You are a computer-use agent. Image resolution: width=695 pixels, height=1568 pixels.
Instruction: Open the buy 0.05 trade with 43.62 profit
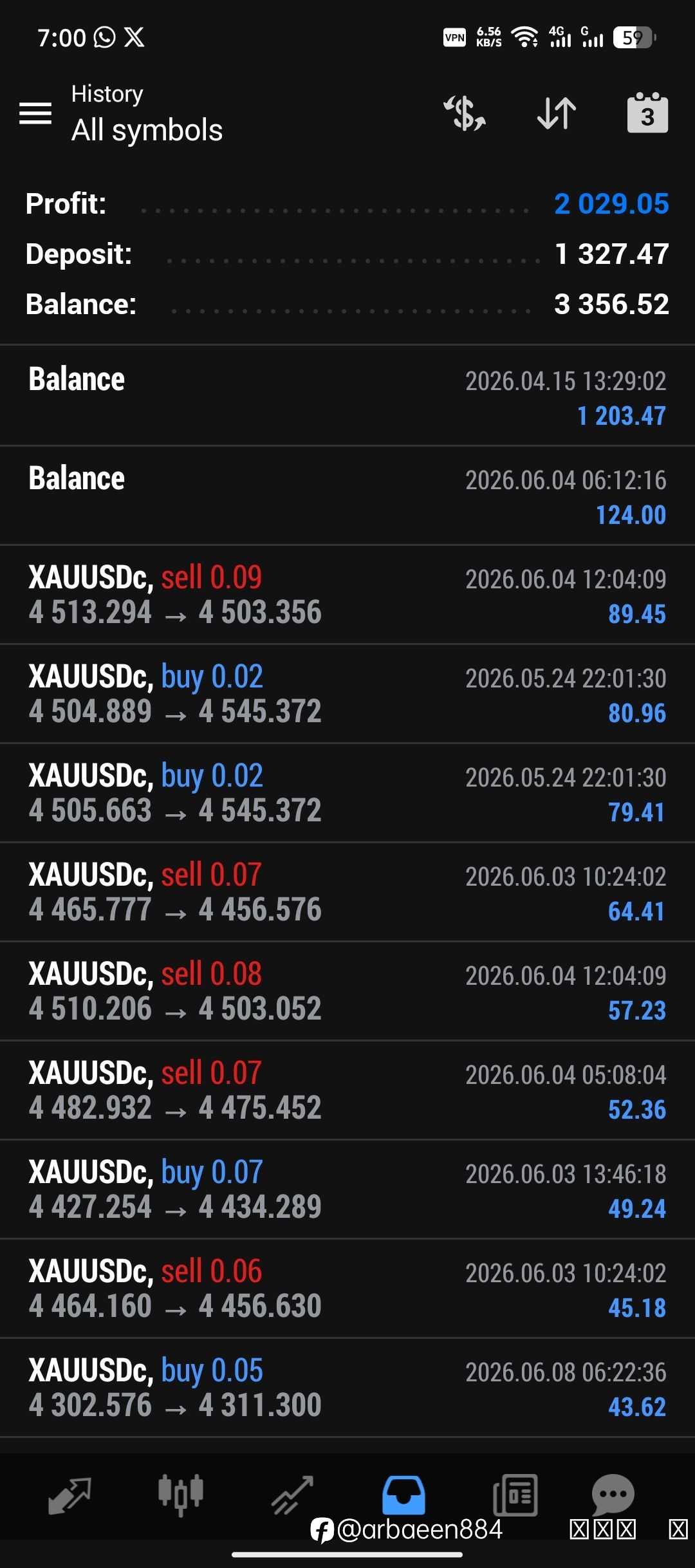click(x=347, y=1388)
